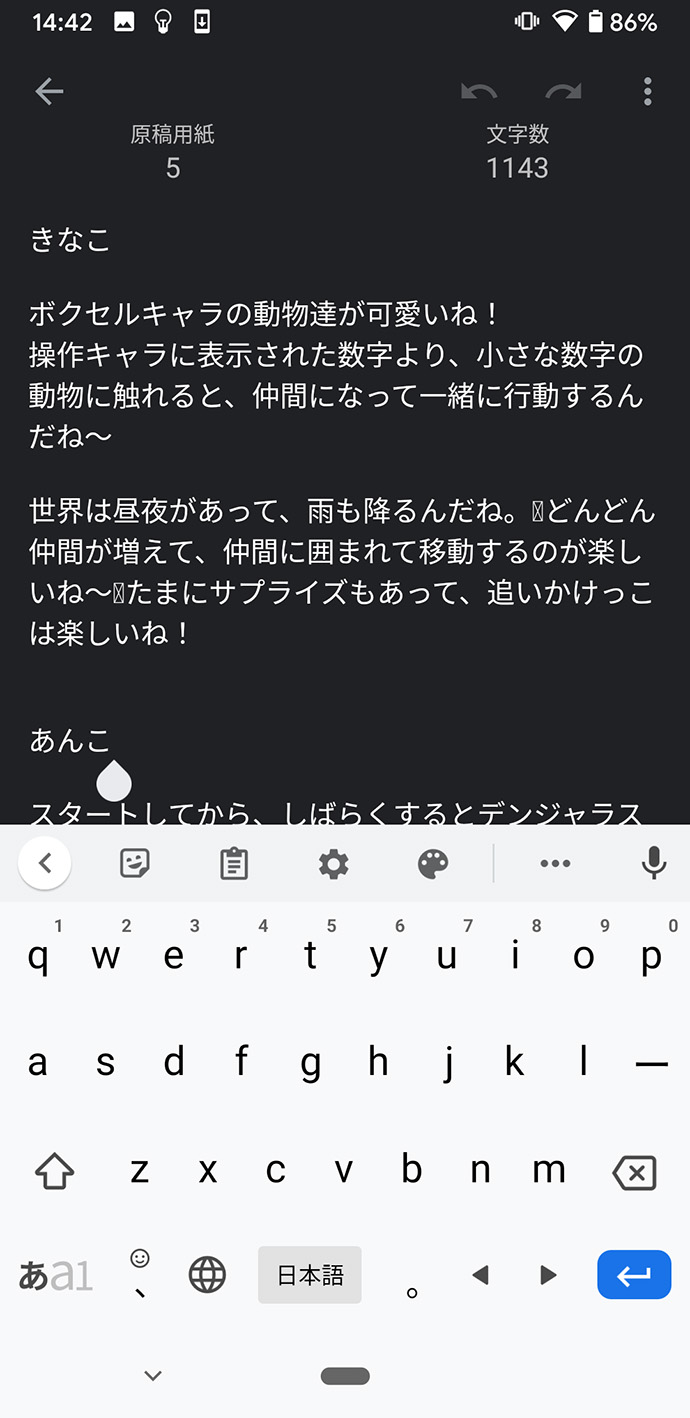This screenshot has width=690, height=1418.
Task: Open keyboard settings gear
Action: pos(333,863)
